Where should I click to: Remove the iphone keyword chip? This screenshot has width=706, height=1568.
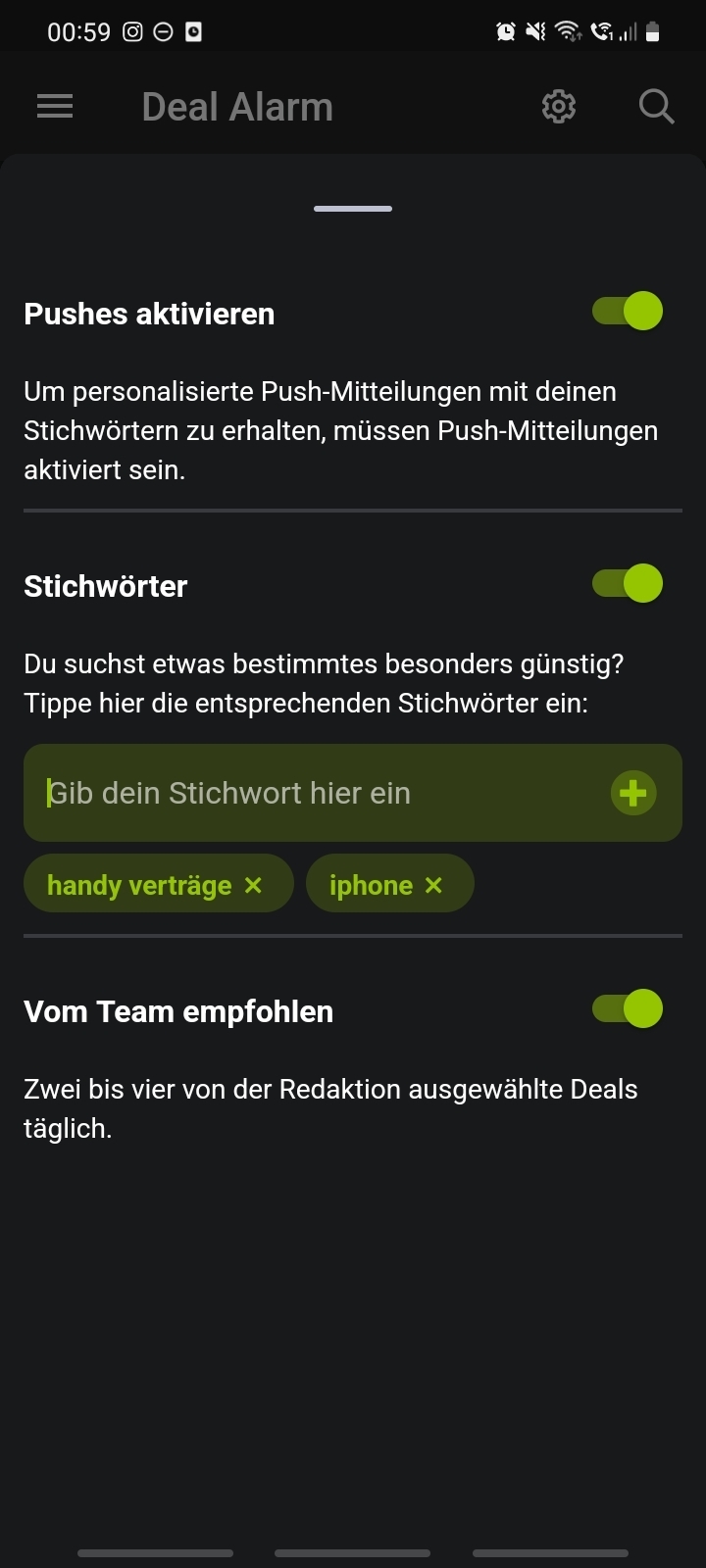[433, 885]
